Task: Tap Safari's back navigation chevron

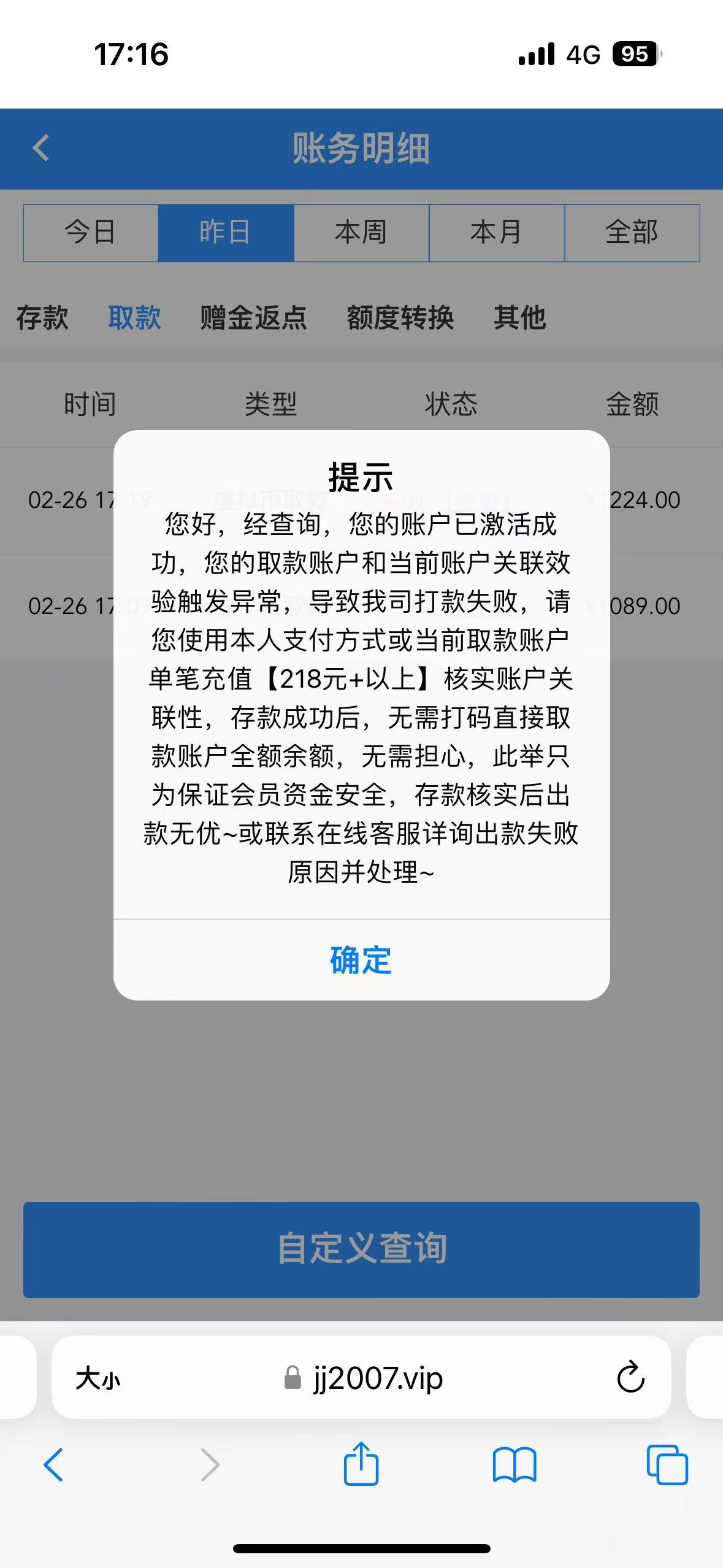Action: (x=55, y=1466)
